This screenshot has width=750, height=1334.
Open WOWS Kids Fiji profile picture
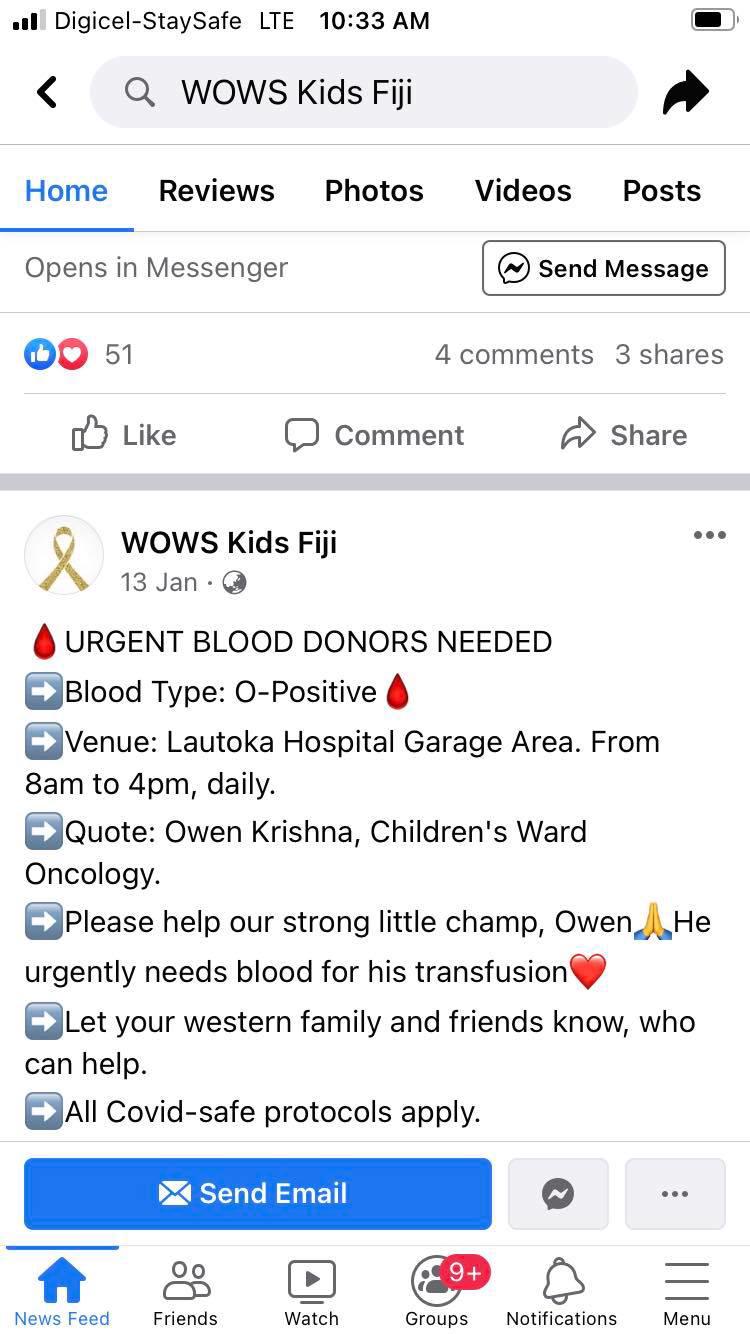pos(64,556)
